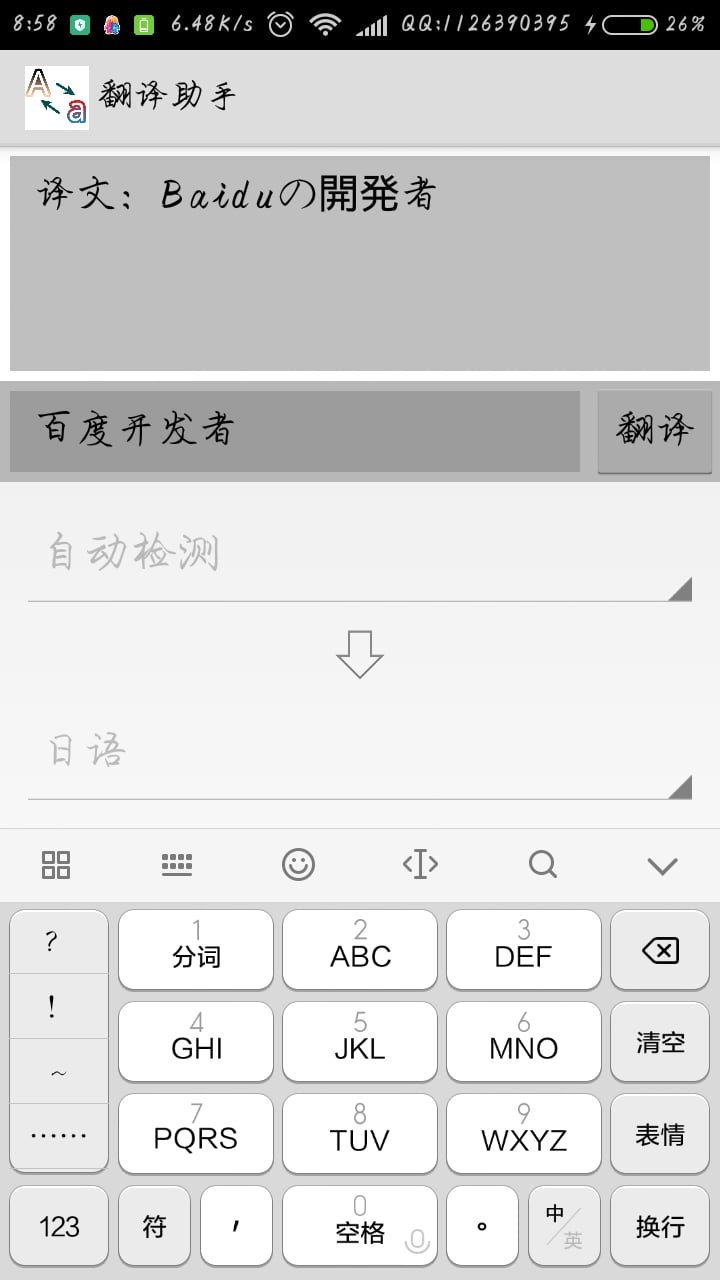Hide the keyboard with the down chevron
Viewport: 720px width, 1280px height.
click(662, 865)
